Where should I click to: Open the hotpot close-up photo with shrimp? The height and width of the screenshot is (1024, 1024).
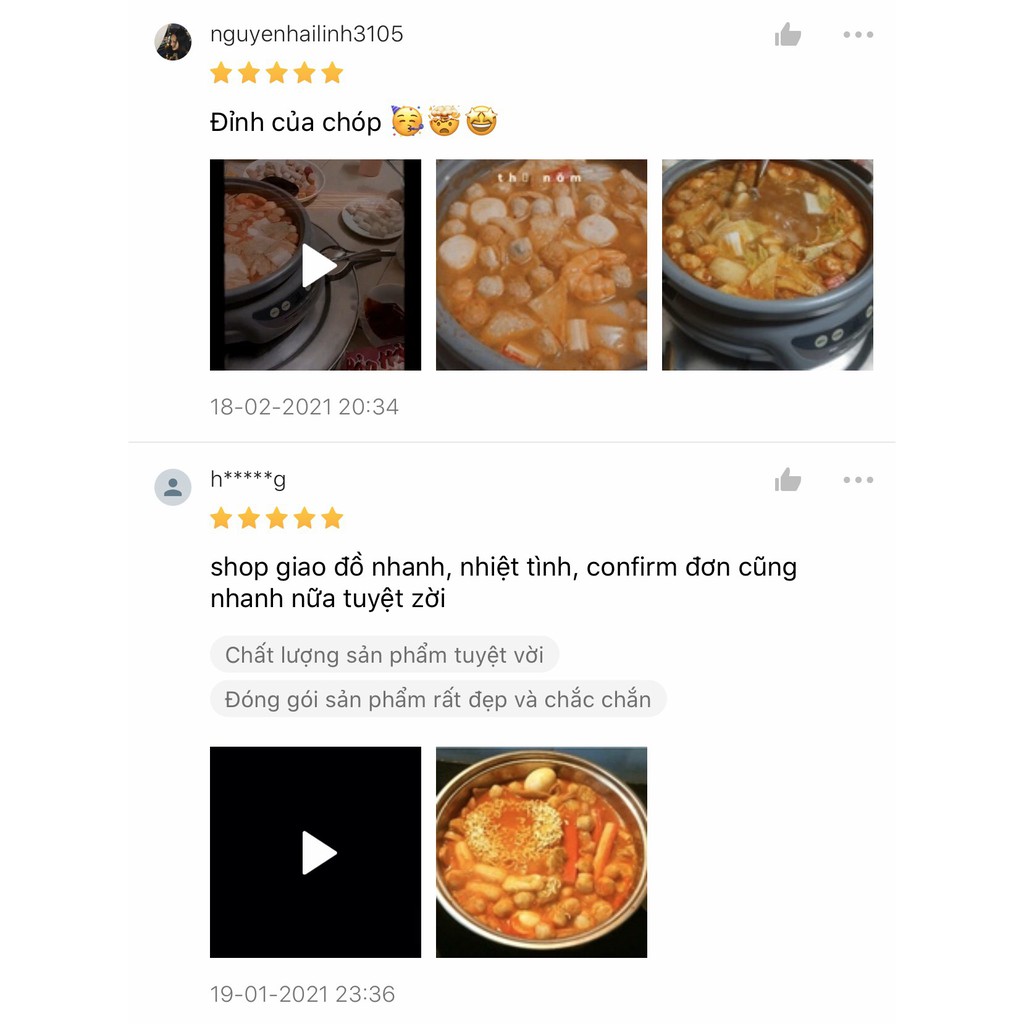(x=541, y=265)
